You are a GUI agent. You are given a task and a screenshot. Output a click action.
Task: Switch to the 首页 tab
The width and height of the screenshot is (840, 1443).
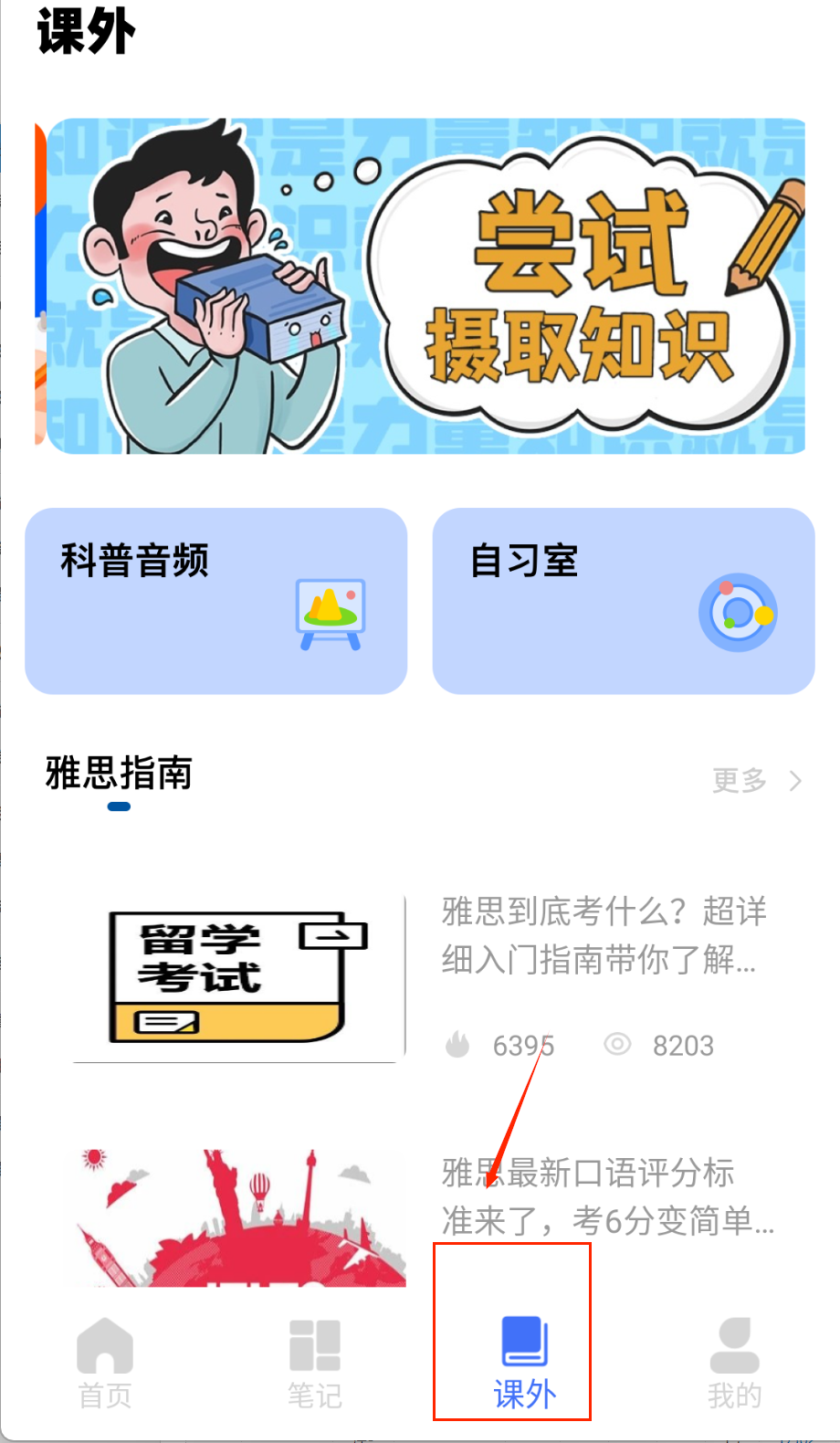(x=105, y=1363)
